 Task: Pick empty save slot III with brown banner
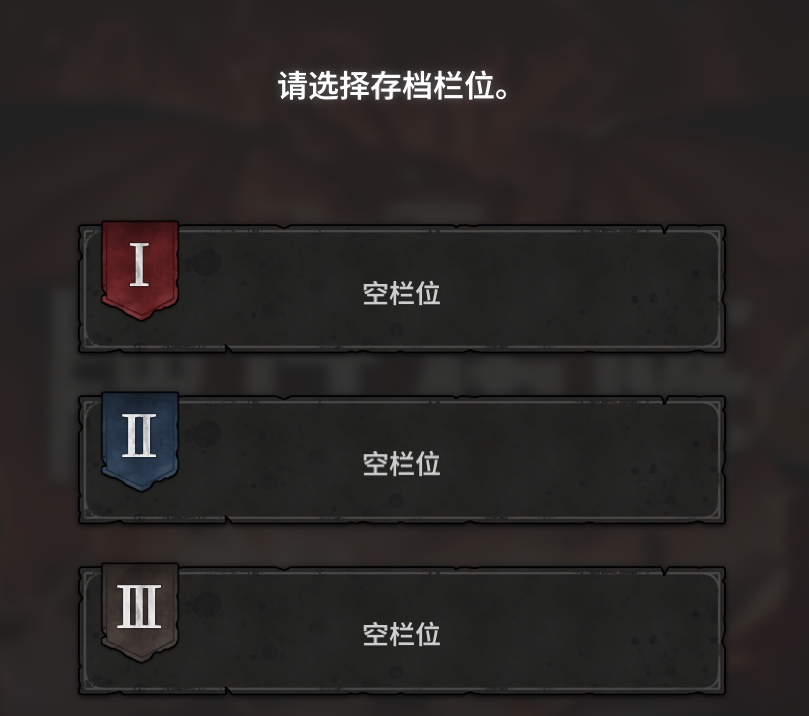click(x=402, y=632)
